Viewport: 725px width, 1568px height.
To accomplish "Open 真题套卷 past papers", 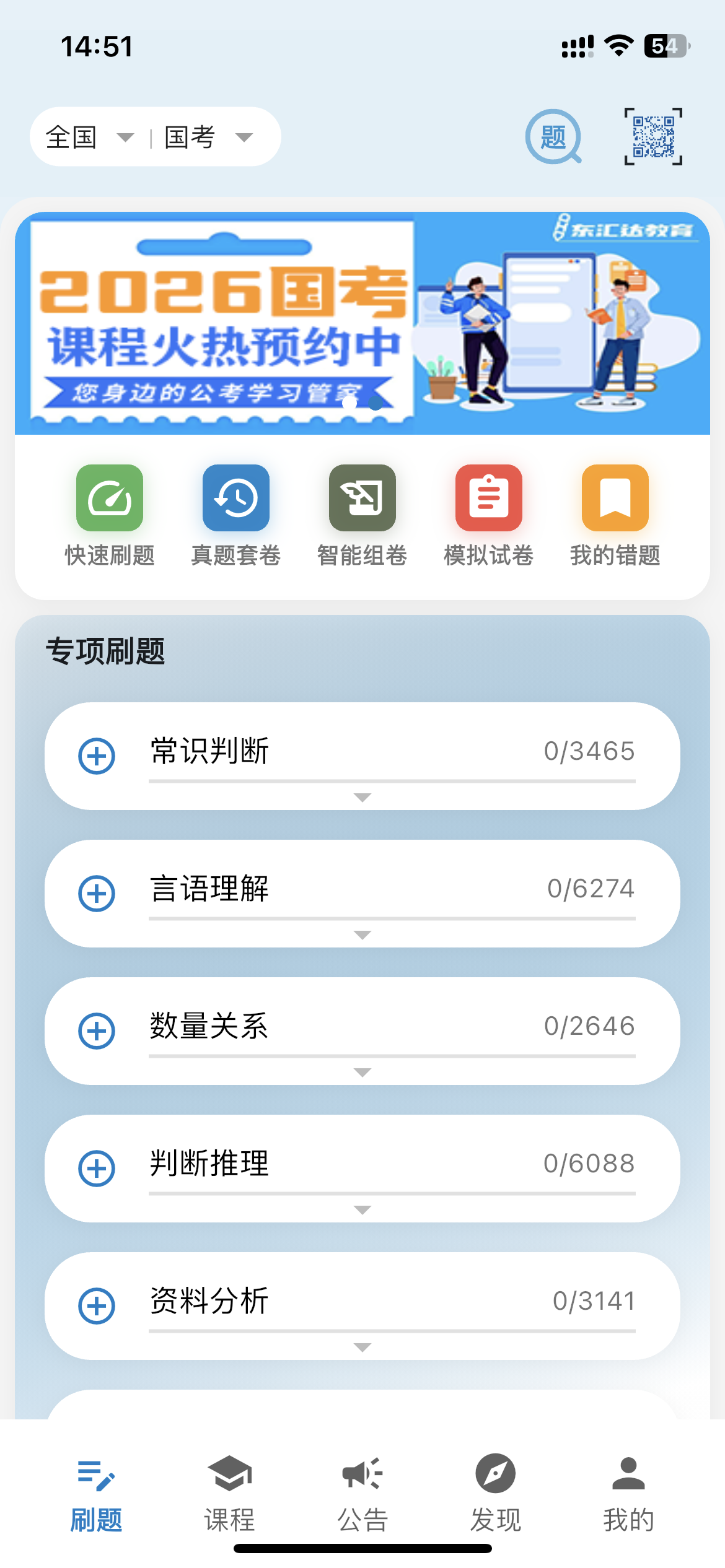I will pyautogui.click(x=236, y=515).
